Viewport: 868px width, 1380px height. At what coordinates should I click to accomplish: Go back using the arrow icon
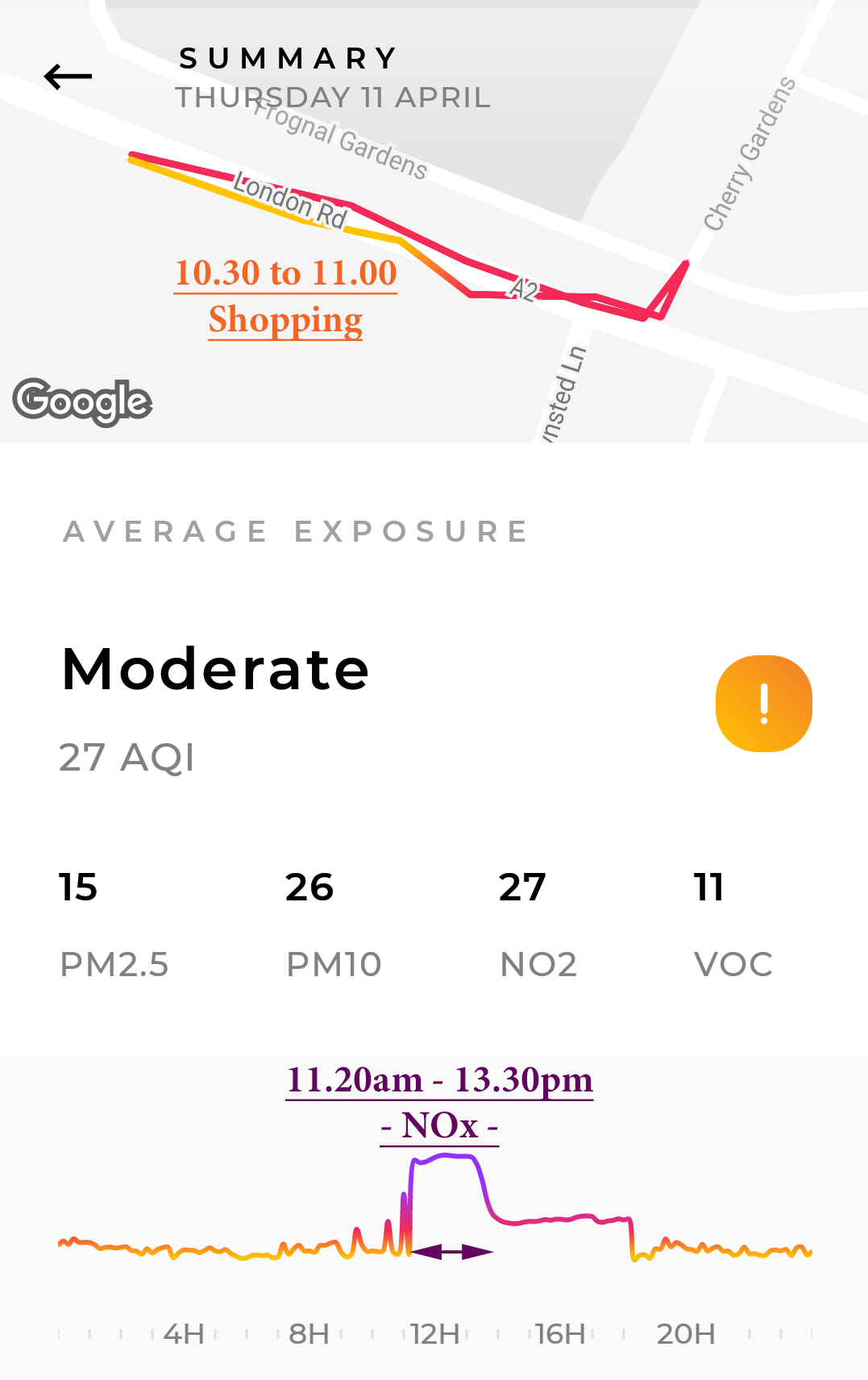pos(69,77)
